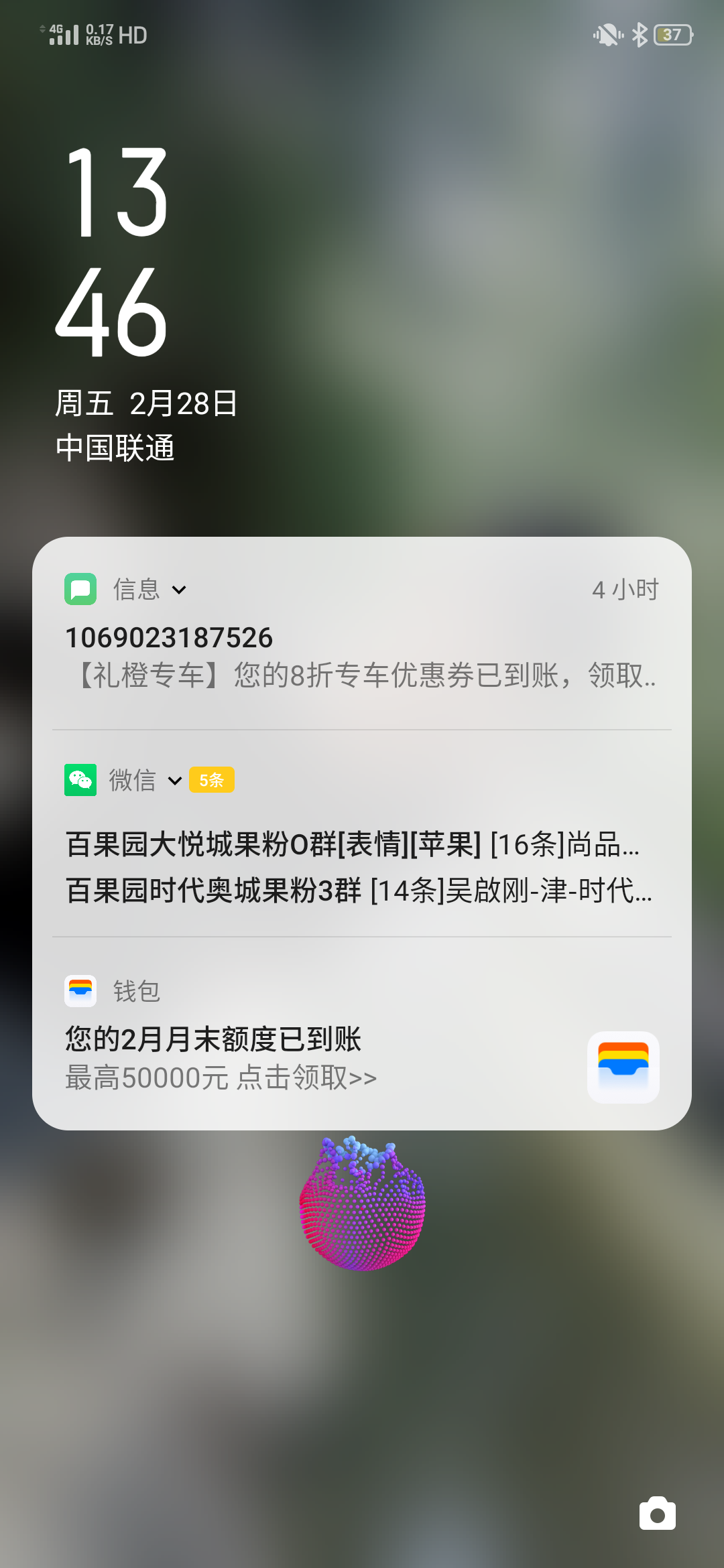Expand the 信息 notification chevron
The width and height of the screenshot is (724, 1568).
[x=179, y=590]
